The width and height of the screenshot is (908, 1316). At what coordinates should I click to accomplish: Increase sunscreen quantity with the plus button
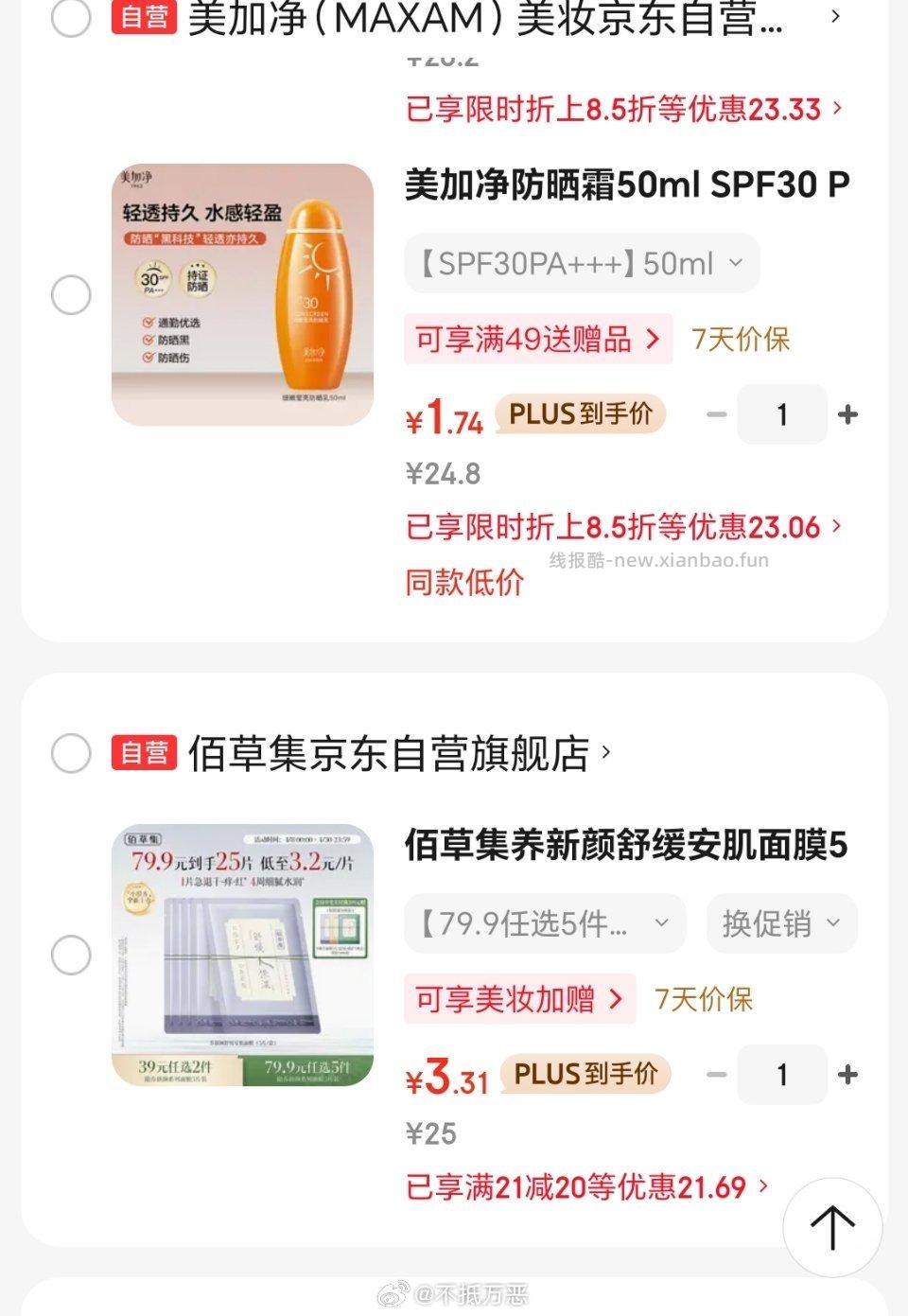coord(848,413)
